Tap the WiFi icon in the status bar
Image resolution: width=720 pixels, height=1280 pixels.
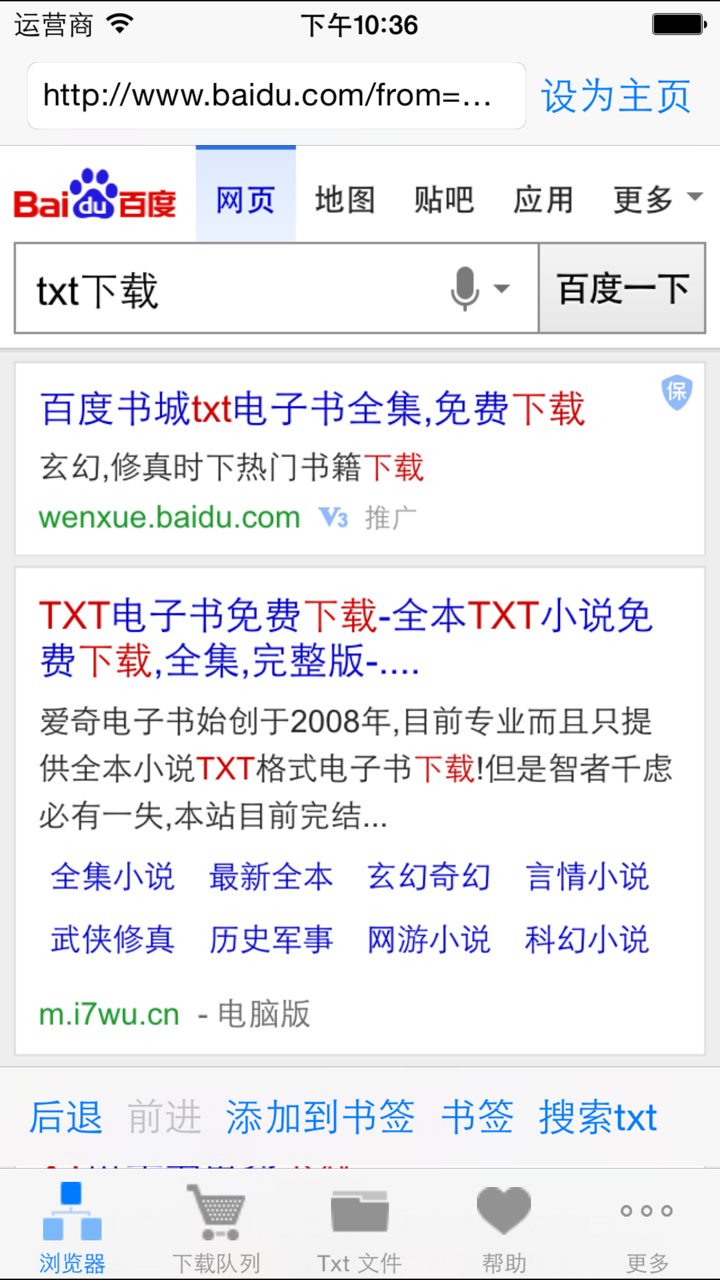coord(120,24)
